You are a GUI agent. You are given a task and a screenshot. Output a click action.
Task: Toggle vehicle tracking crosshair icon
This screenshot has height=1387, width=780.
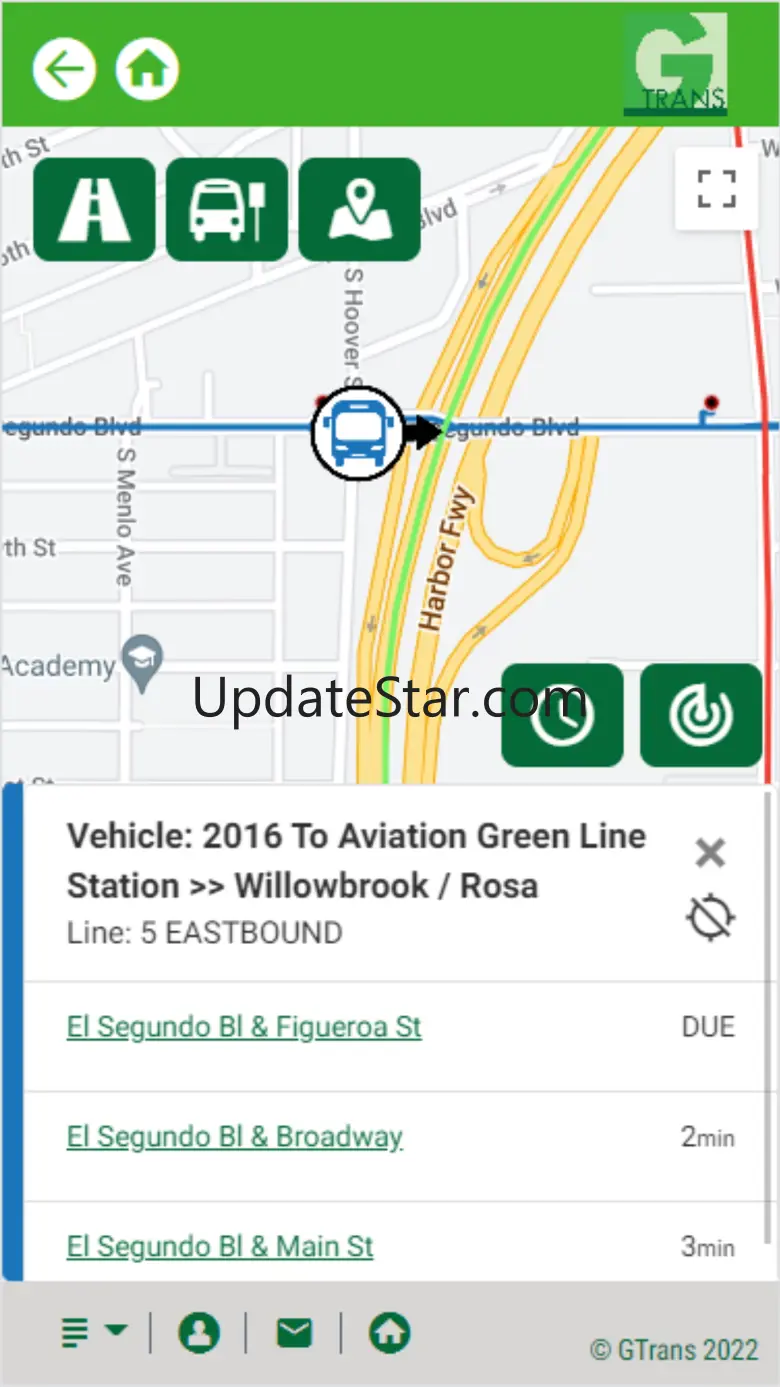tap(711, 917)
